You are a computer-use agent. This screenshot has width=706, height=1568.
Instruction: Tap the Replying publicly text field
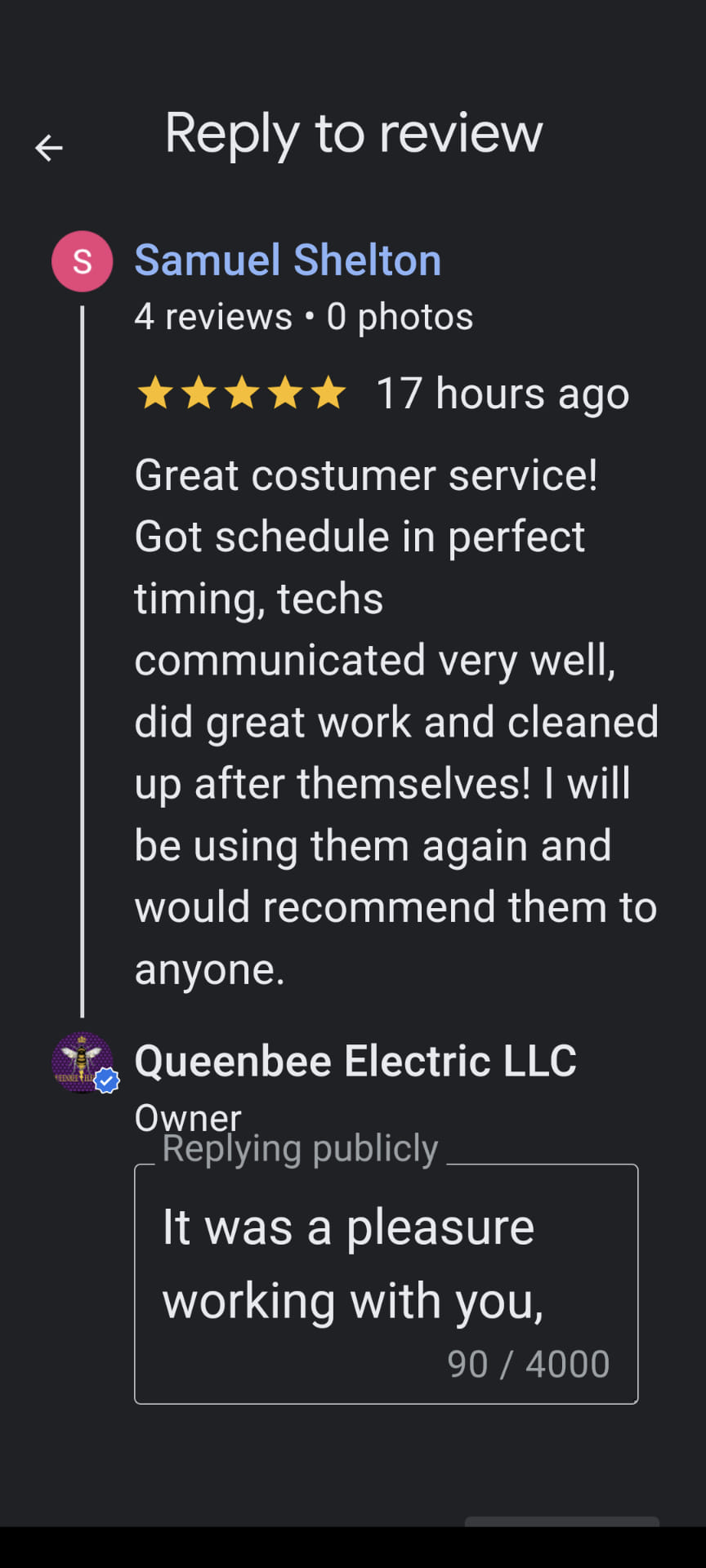[x=386, y=1284]
